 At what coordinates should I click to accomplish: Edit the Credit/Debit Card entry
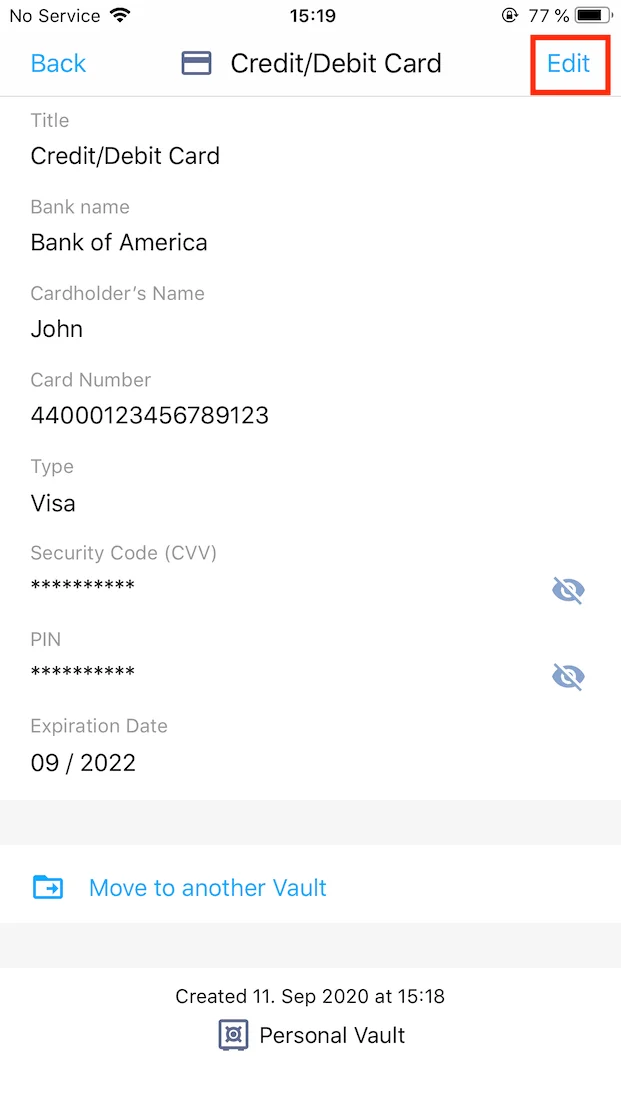click(568, 64)
